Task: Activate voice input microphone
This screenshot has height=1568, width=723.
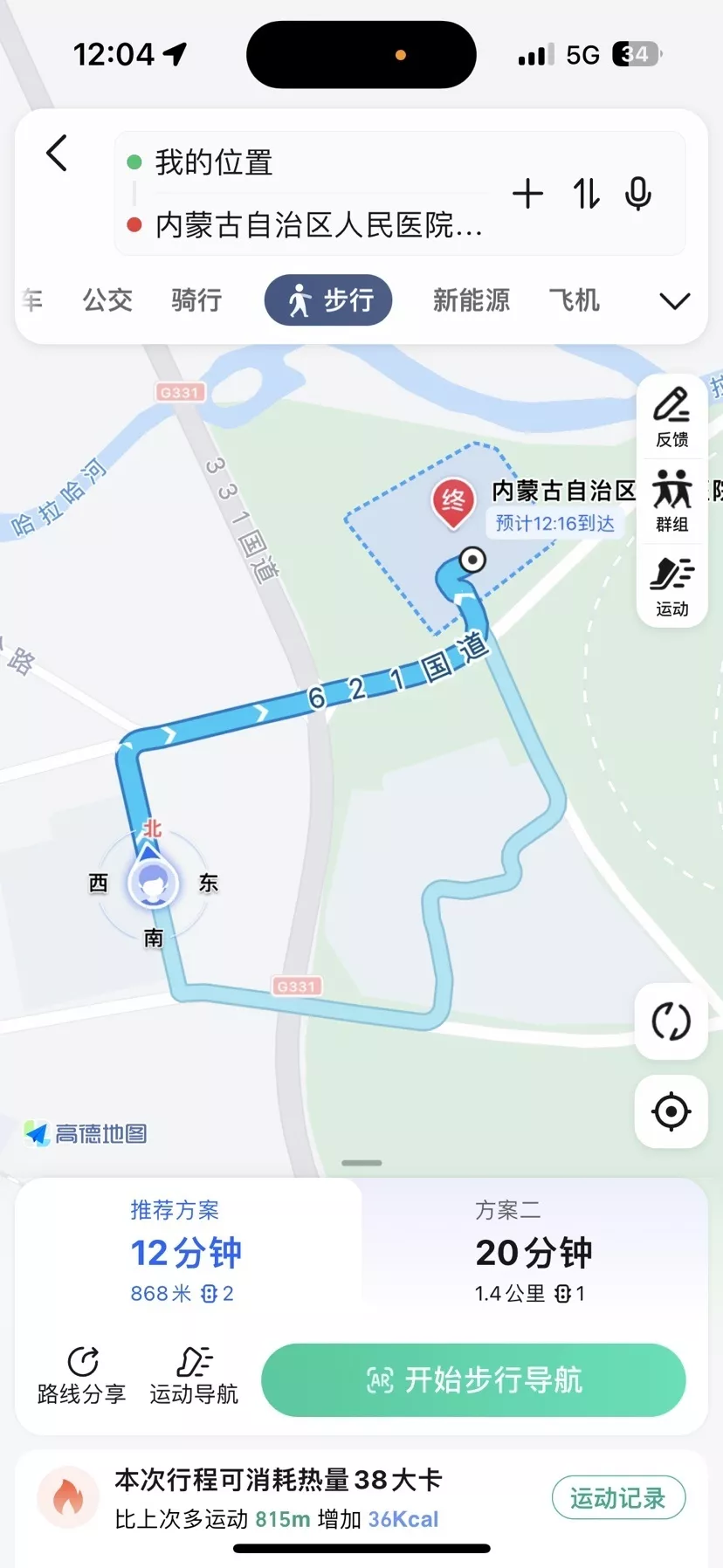Action: pos(638,194)
